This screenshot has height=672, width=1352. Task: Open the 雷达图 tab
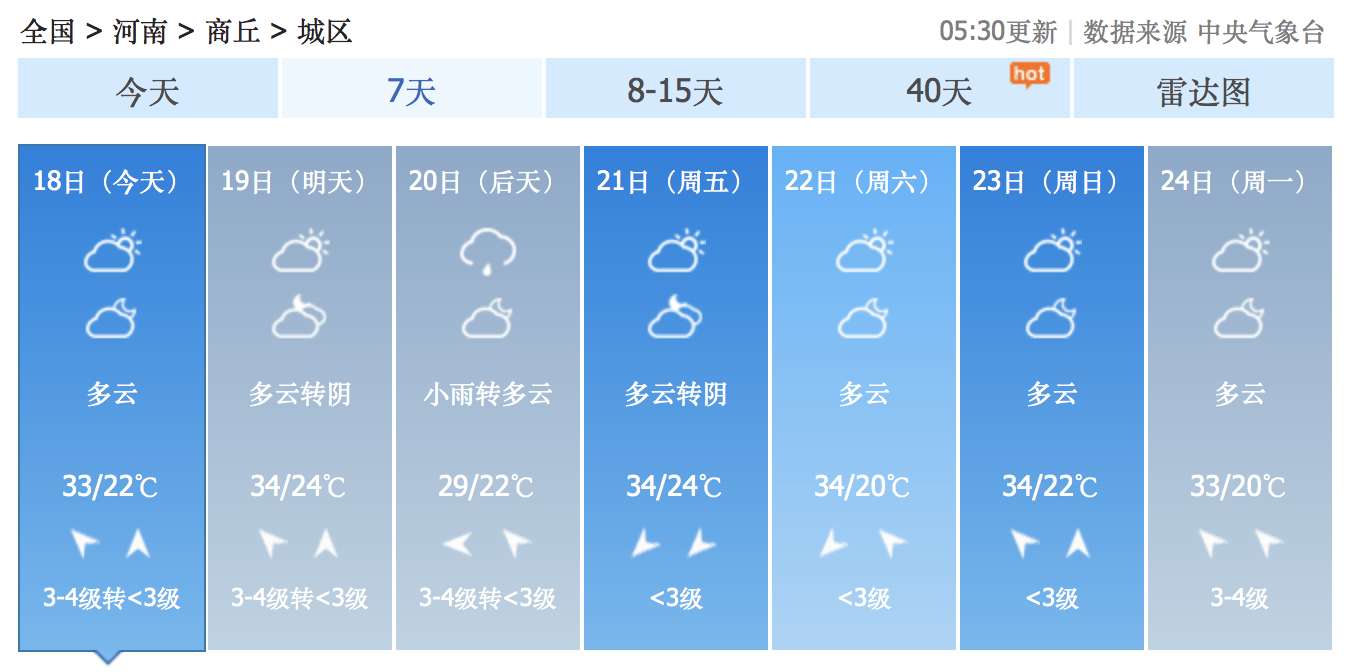point(1203,89)
